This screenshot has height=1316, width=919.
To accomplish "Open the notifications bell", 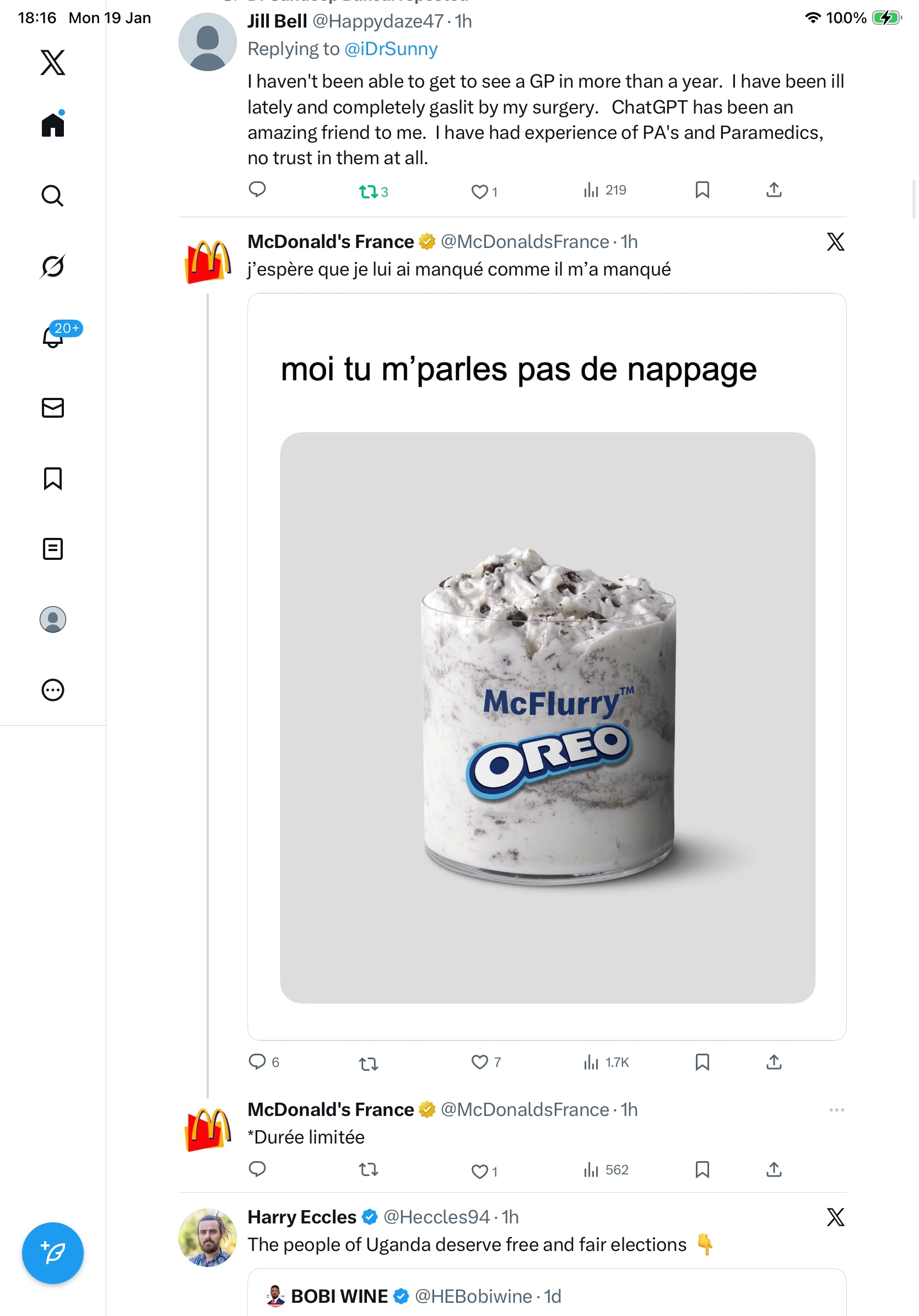I will point(53,337).
